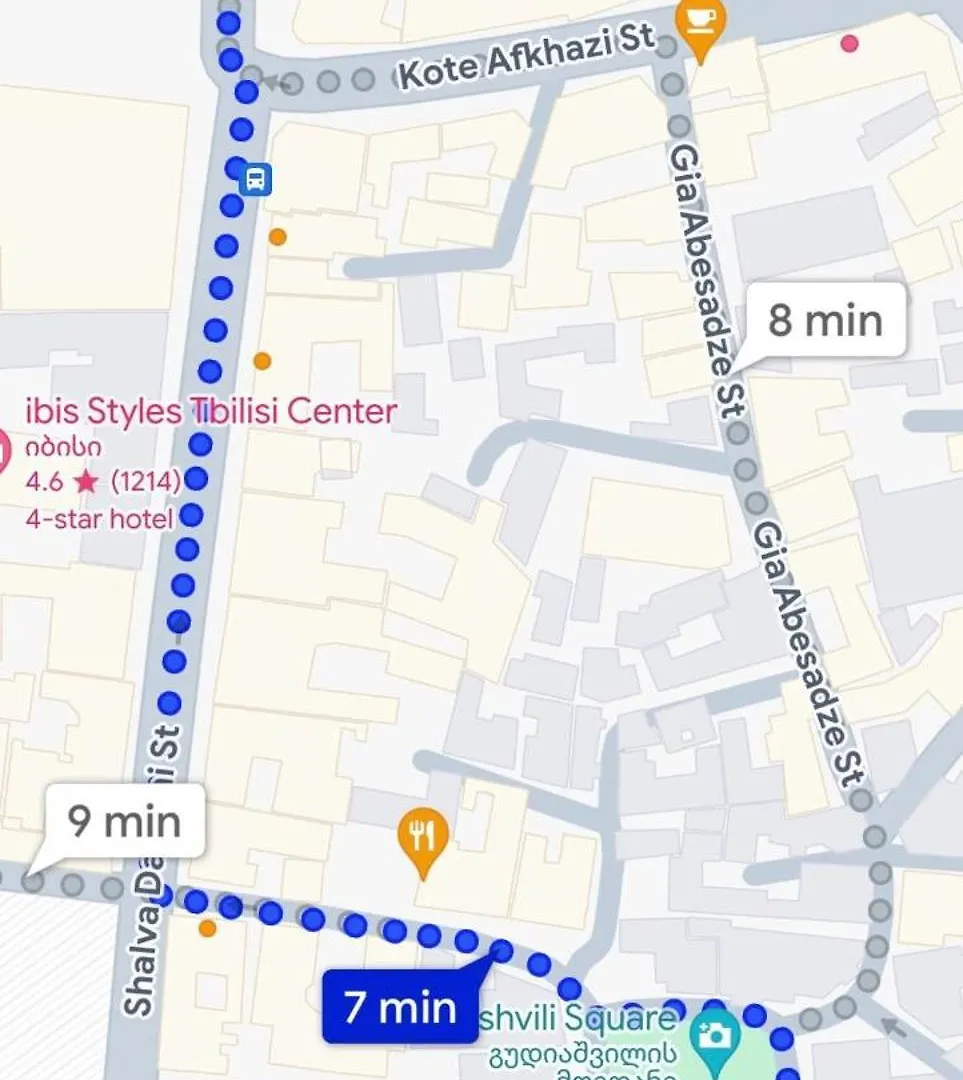Viewport: 963px width, 1080px height.
Task: Open the cafe marker near Kote Afkhazi St
Action: (x=700, y=24)
